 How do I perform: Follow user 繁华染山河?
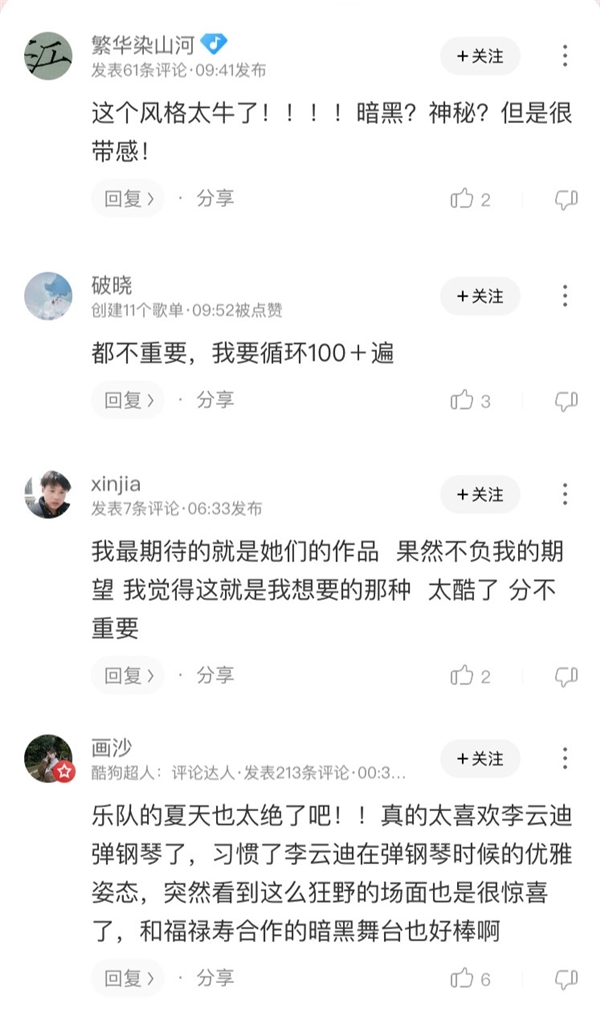click(x=480, y=56)
